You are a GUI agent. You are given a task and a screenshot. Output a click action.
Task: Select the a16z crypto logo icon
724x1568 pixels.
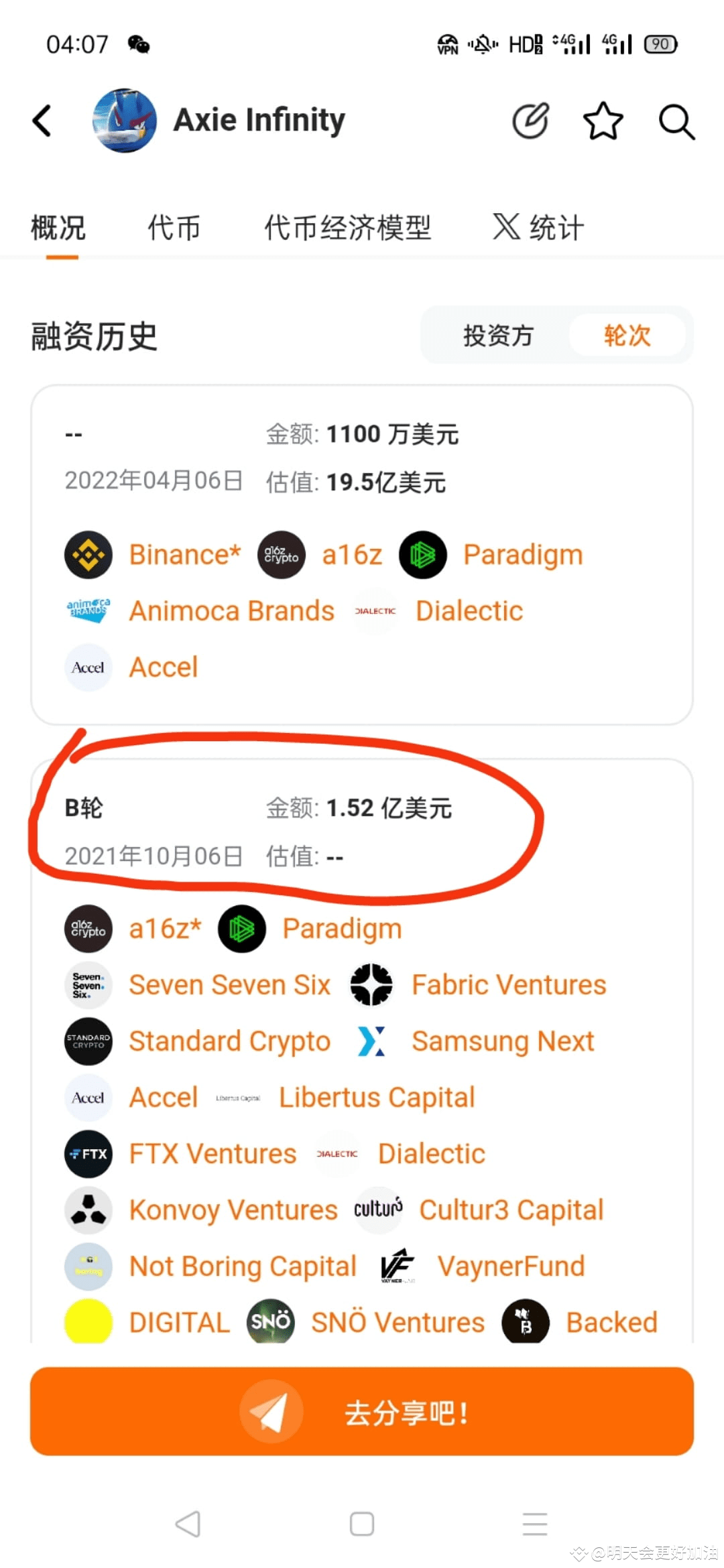pos(281,554)
